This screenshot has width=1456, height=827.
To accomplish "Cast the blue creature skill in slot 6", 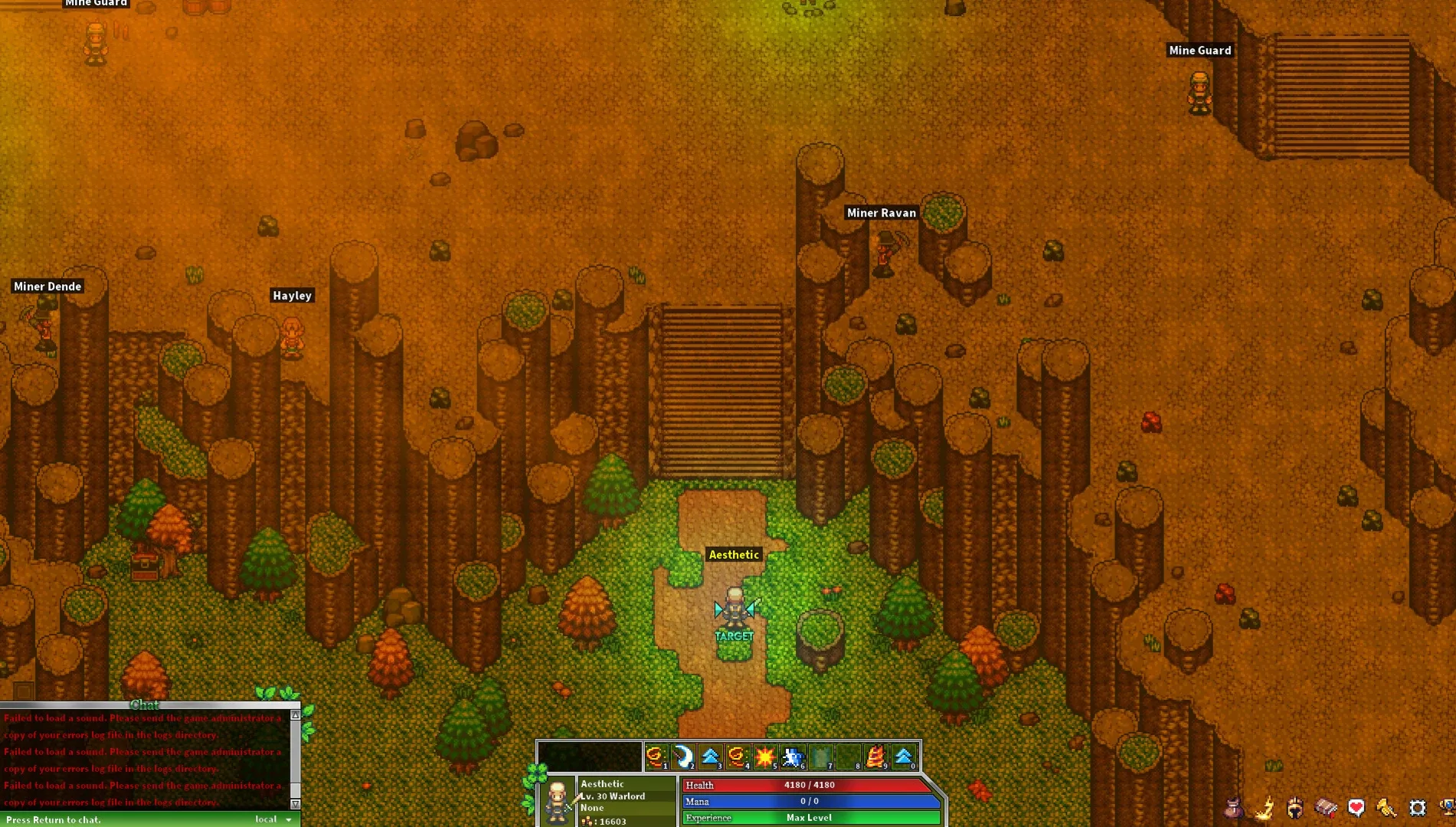I will pos(792,757).
